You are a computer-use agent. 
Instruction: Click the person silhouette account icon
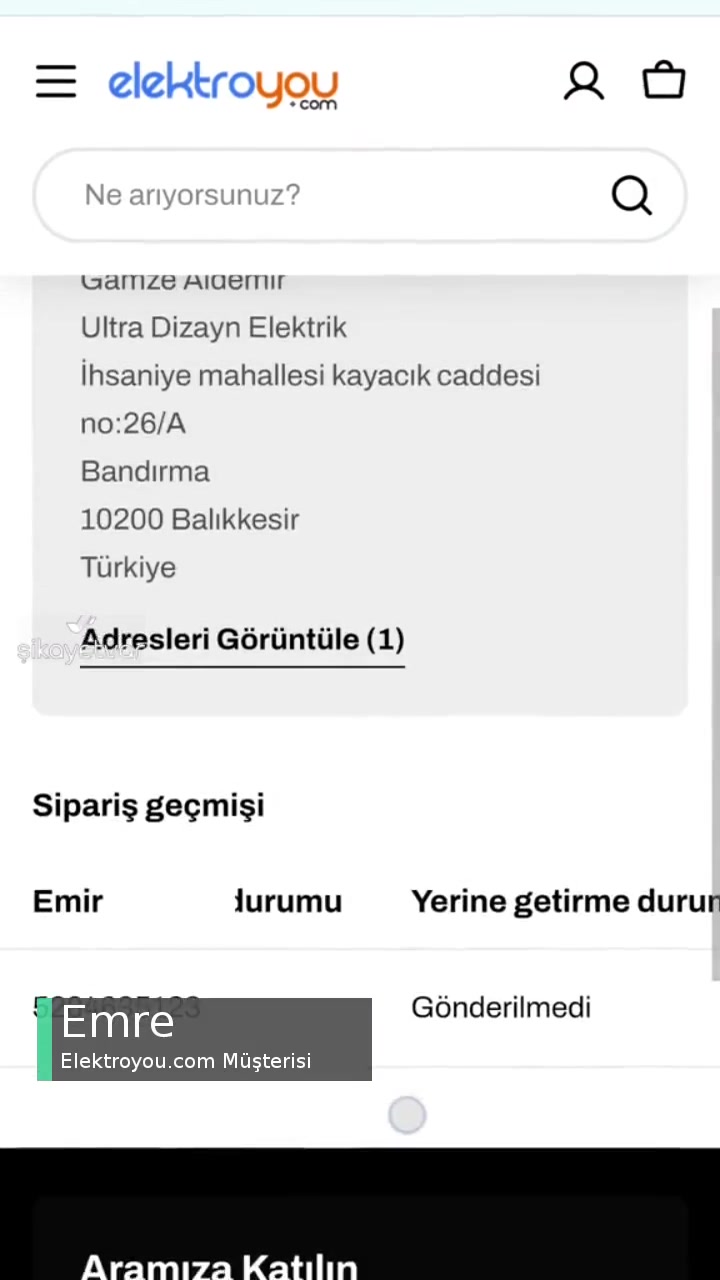pyautogui.click(x=584, y=81)
